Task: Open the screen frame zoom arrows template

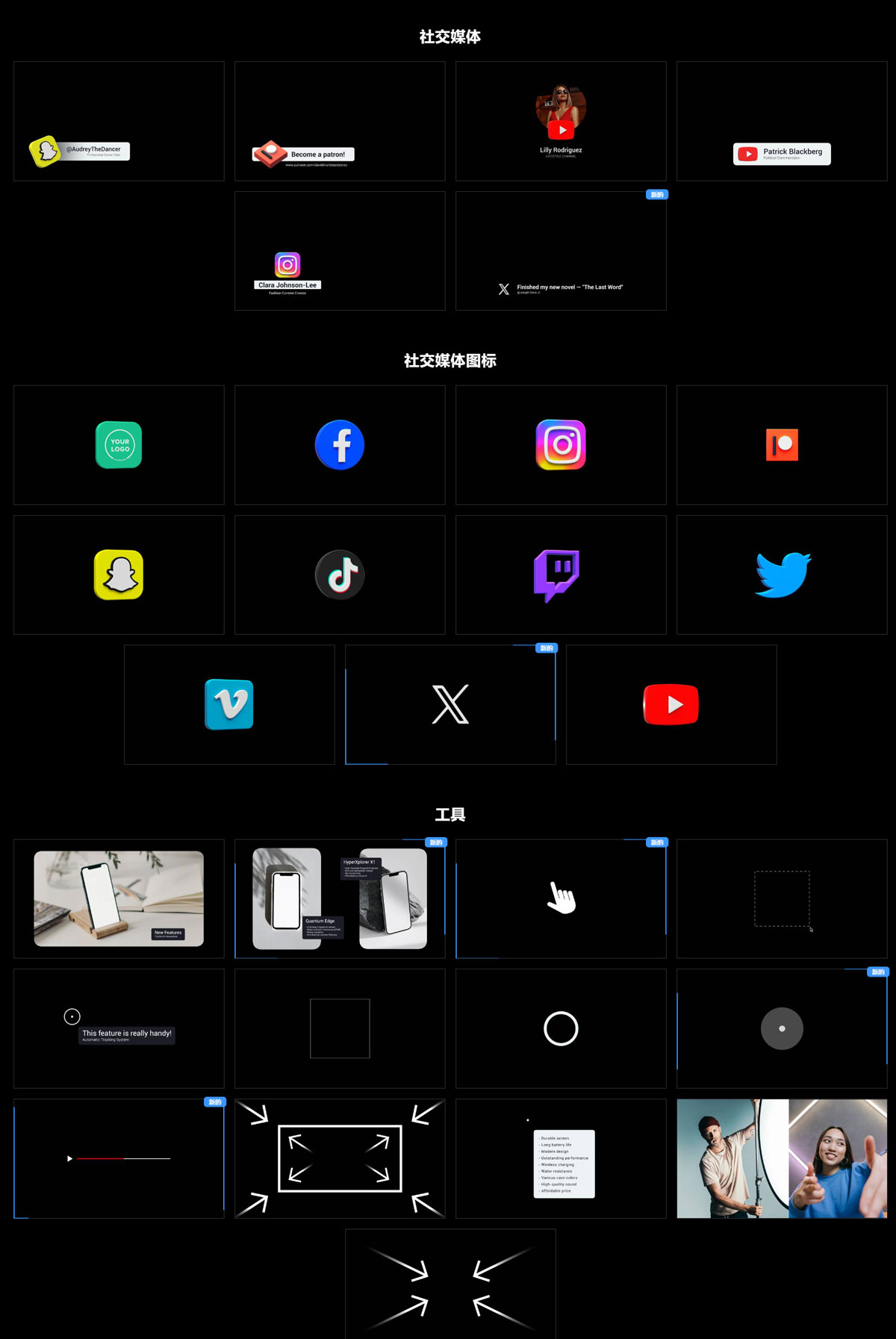Action: 340,1158
